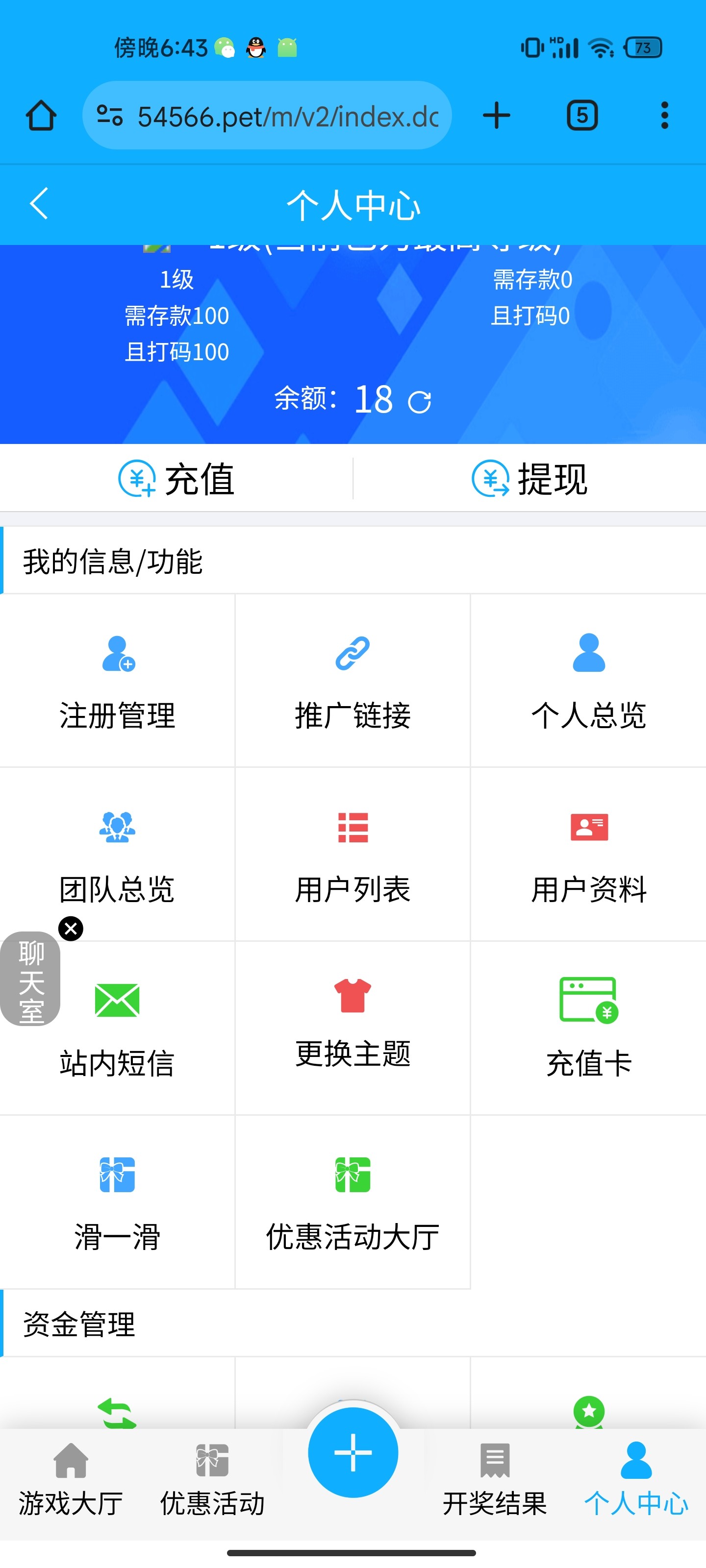Open 注册管理
This screenshot has width=706, height=1568.
118,681
